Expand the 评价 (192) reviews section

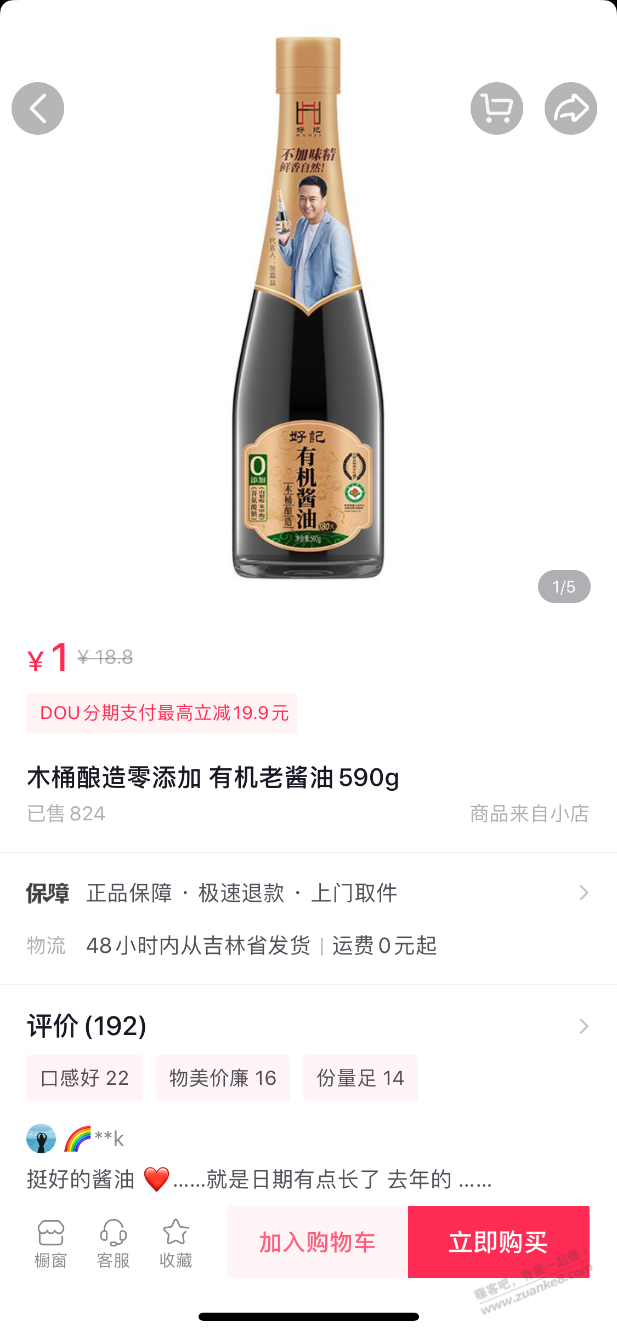point(308,1026)
